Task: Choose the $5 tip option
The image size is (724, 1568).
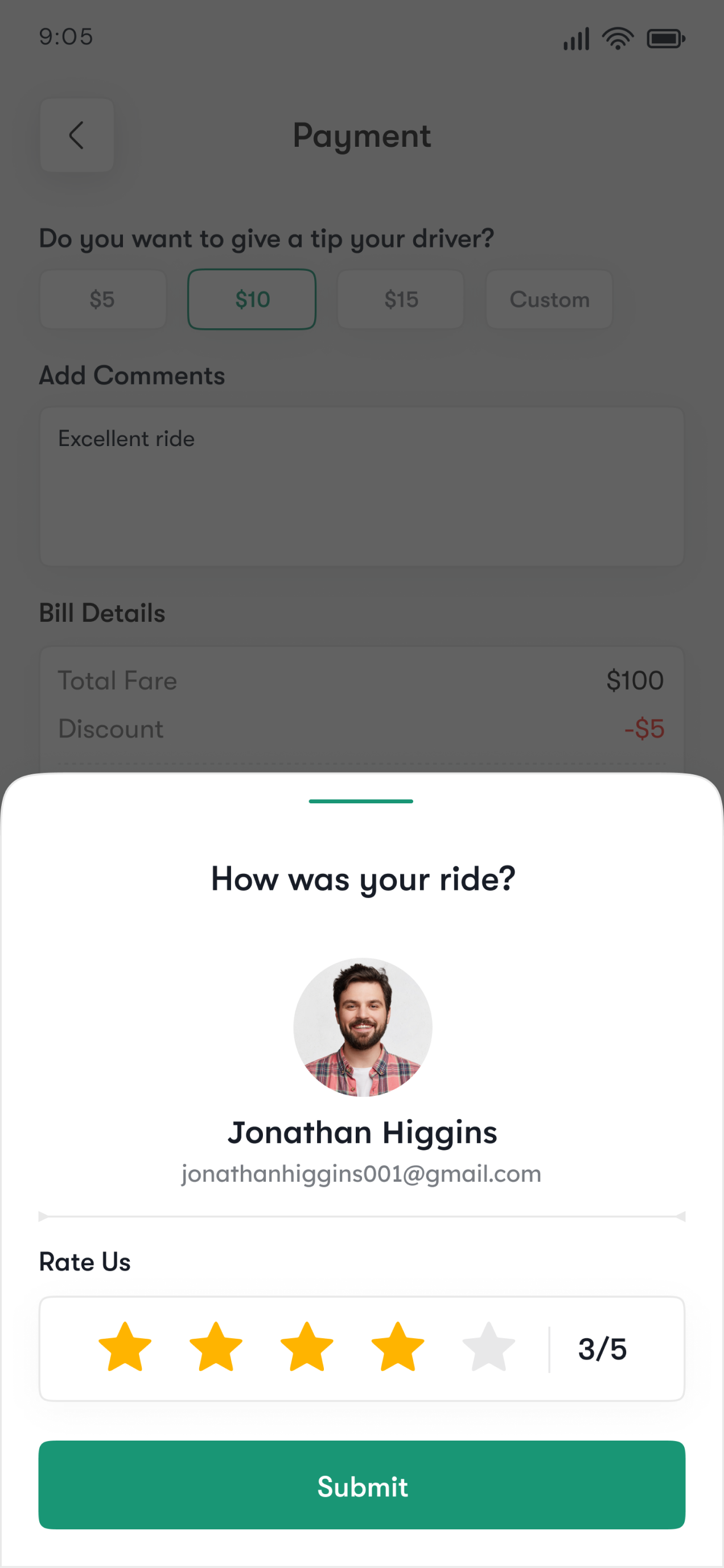Action: click(103, 299)
